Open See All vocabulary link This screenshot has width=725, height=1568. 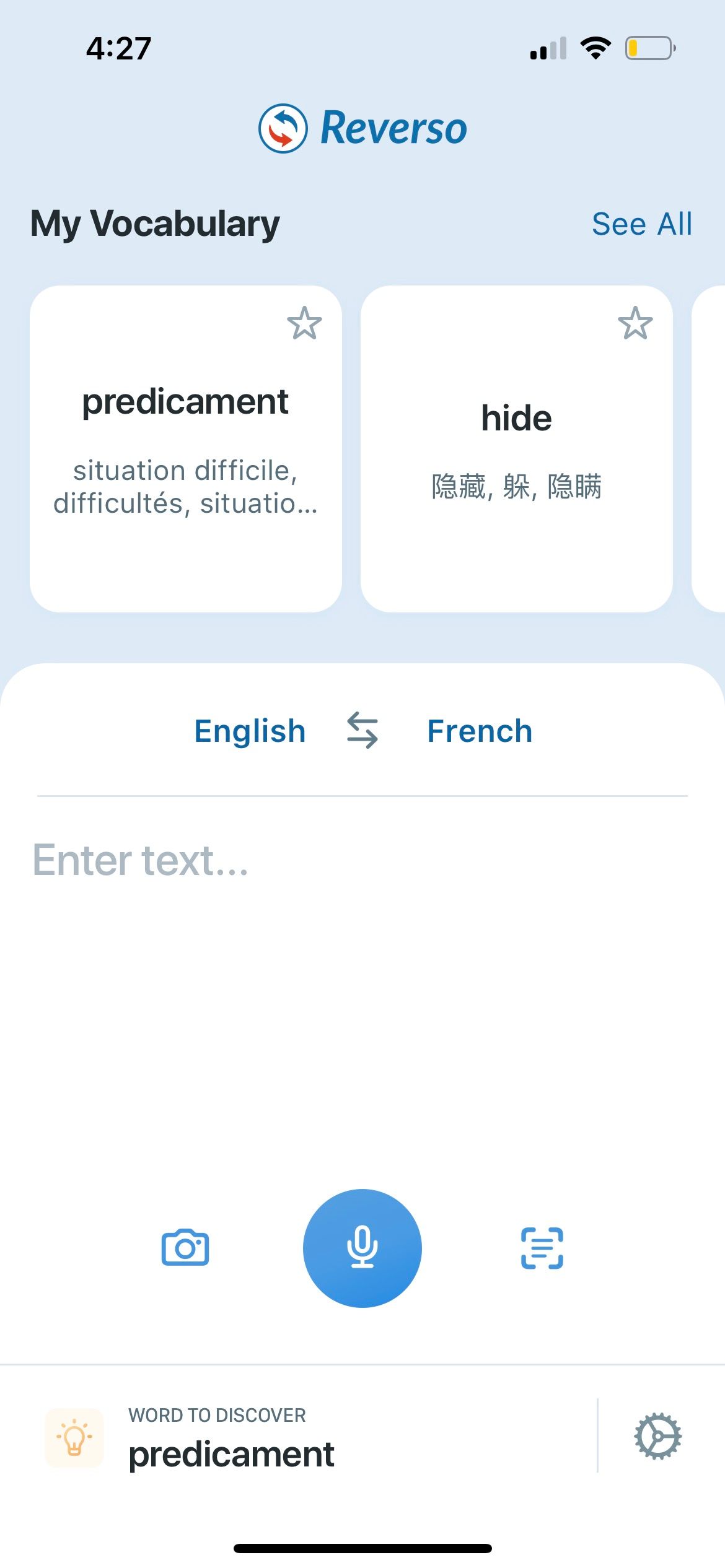click(641, 224)
